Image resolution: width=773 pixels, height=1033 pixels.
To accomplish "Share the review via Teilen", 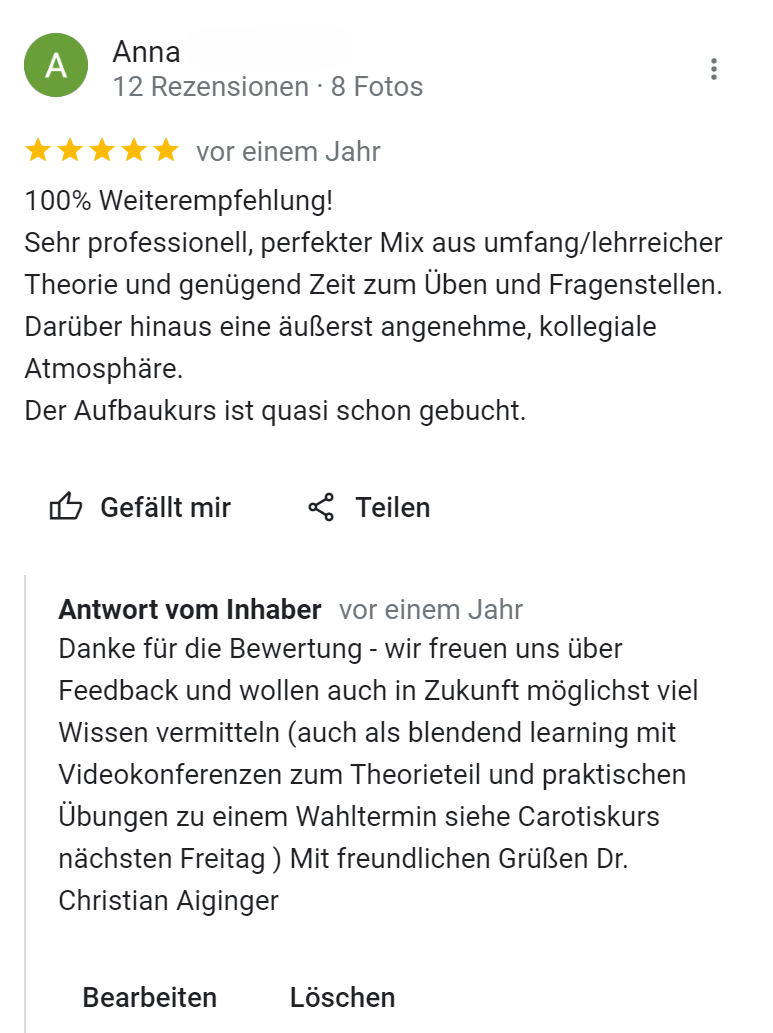I will click(369, 507).
